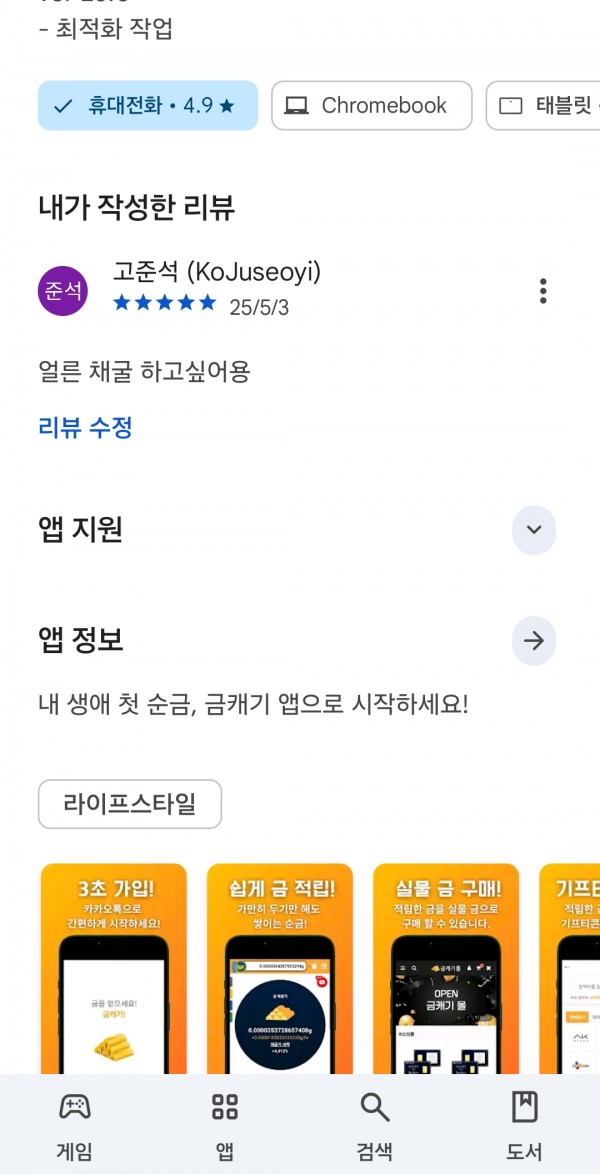This screenshot has height=1174, width=600.
Task: Tap the 라이프스타일 category chip
Action: click(x=130, y=804)
